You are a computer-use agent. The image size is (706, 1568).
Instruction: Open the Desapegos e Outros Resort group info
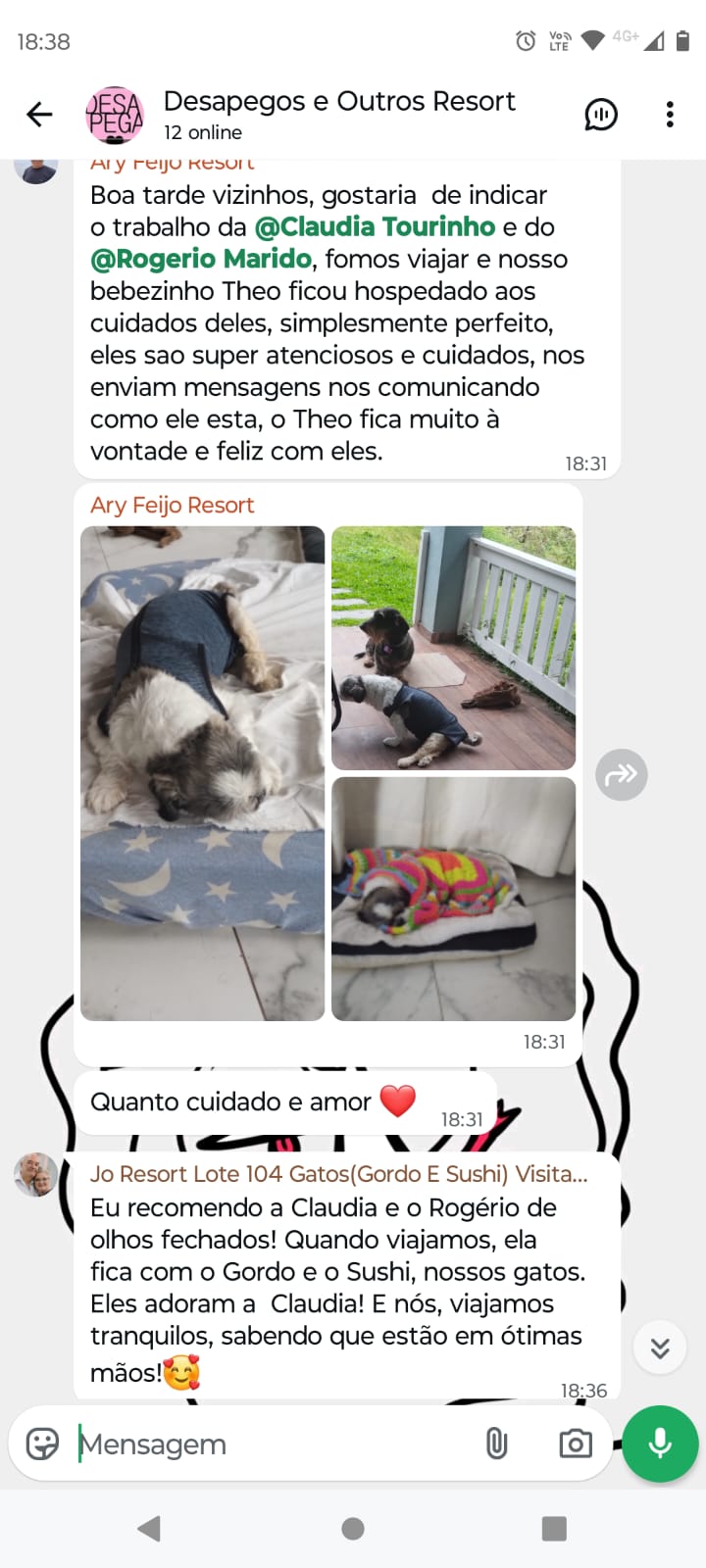[x=339, y=101]
